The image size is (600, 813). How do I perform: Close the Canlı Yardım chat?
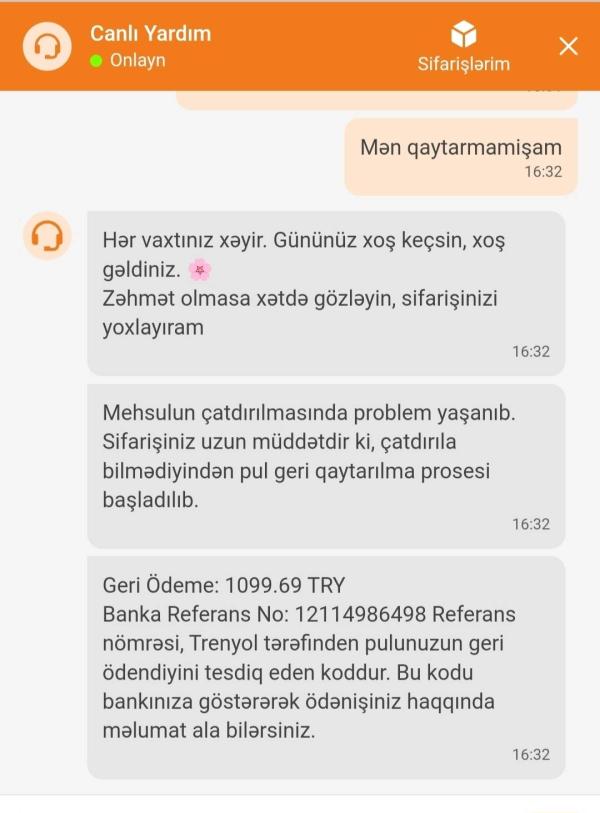pyautogui.click(x=568, y=46)
